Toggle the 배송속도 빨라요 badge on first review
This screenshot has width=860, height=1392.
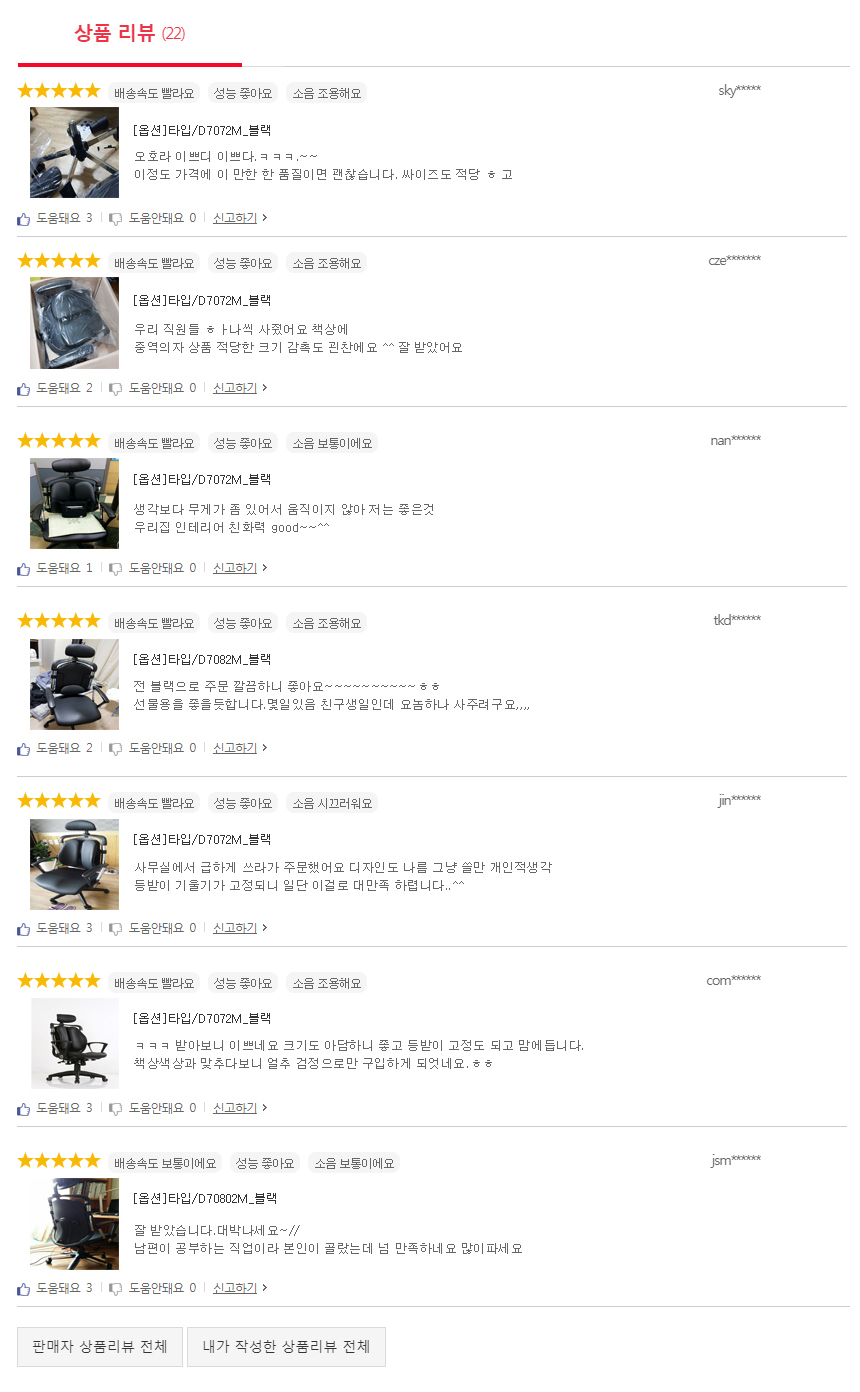pos(150,91)
